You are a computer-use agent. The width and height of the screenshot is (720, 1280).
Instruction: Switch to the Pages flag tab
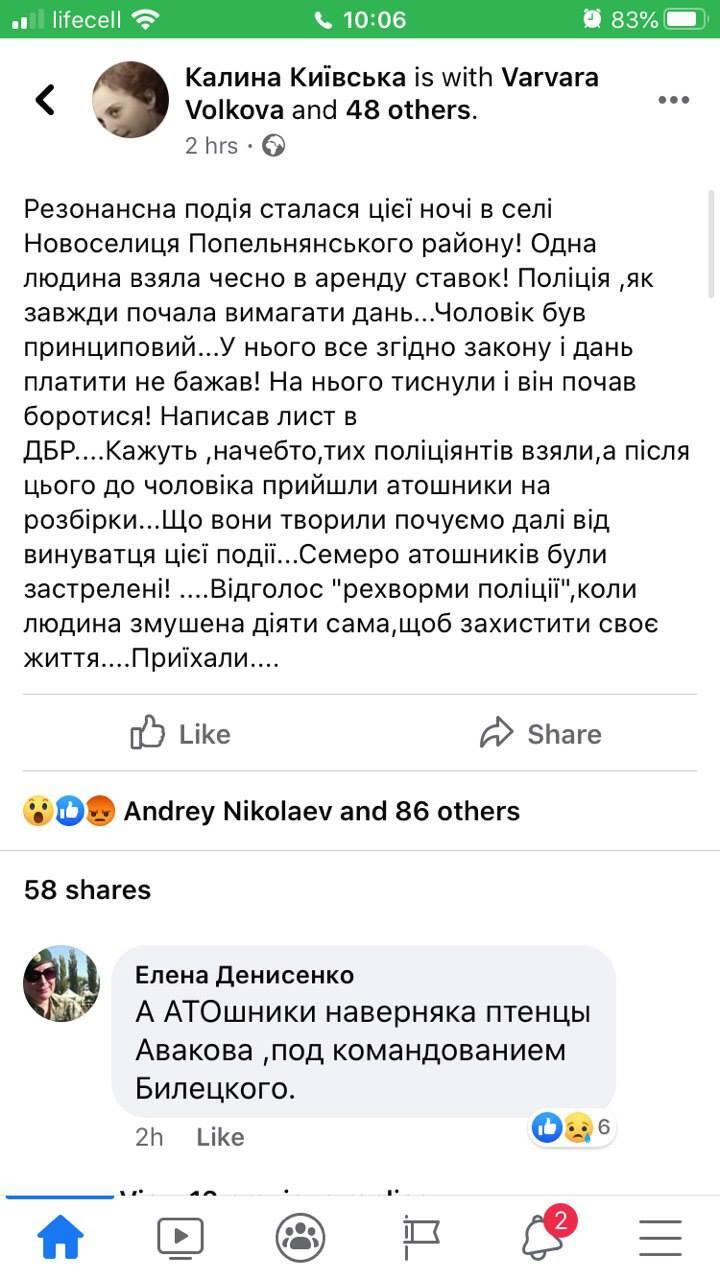click(x=421, y=1239)
